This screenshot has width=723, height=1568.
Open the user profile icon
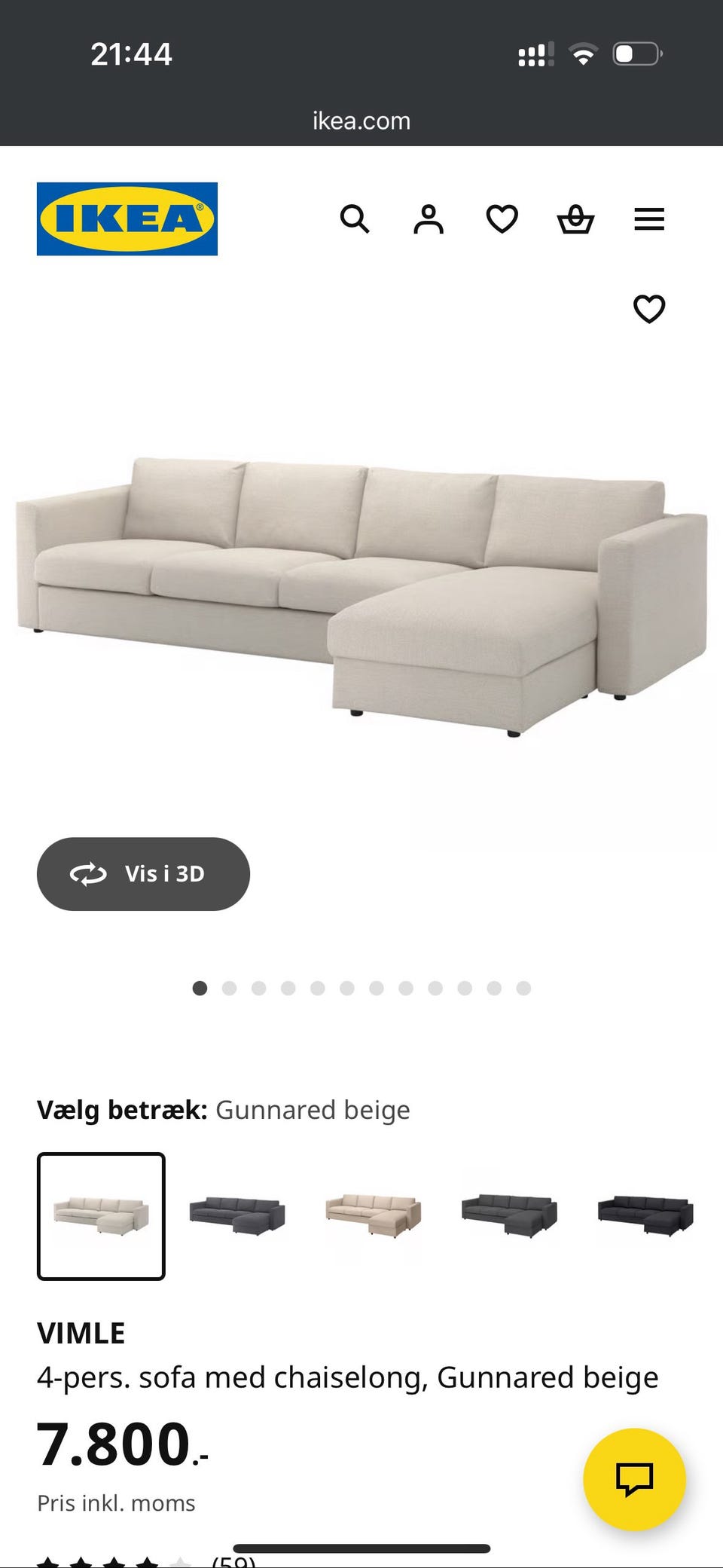428,219
